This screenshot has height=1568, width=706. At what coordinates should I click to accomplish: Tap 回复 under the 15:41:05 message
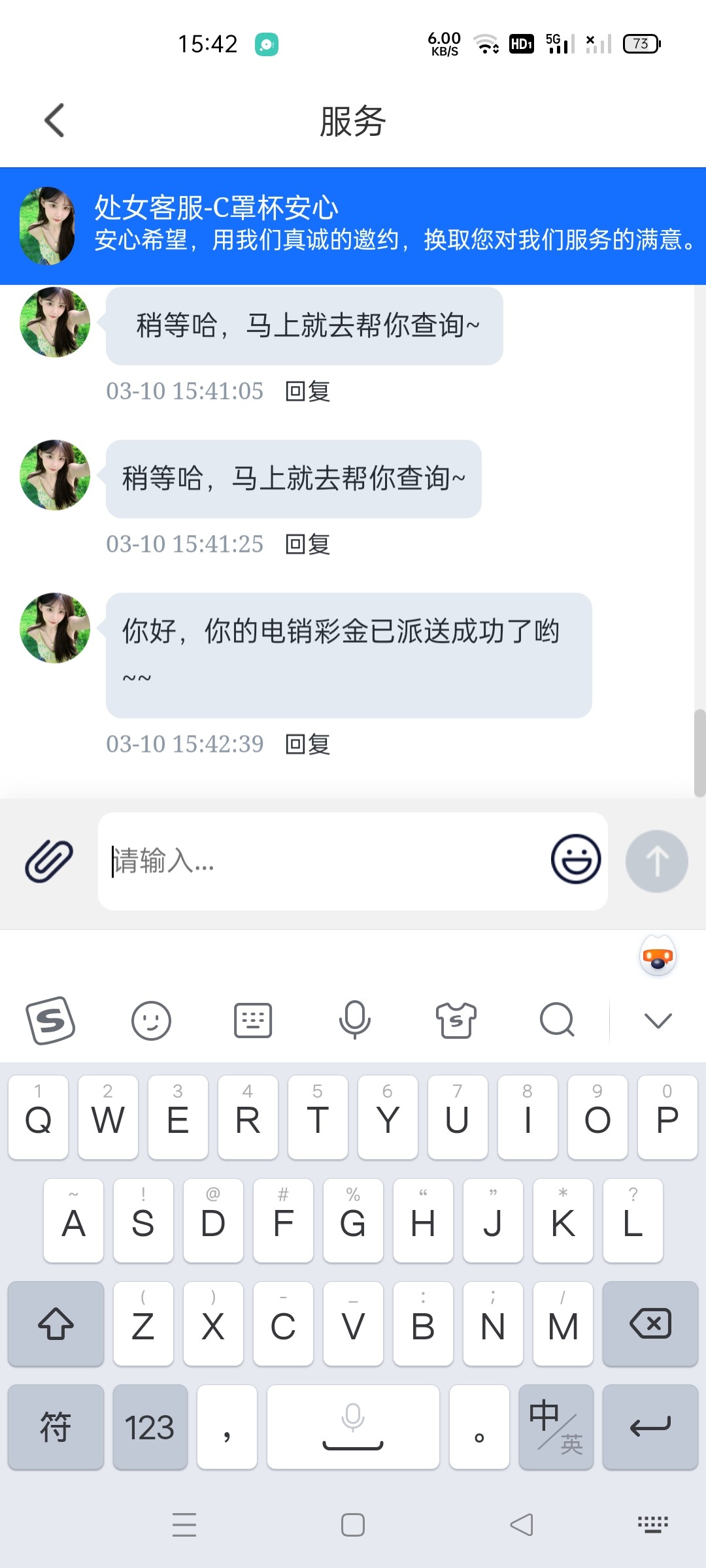[308, 391]
